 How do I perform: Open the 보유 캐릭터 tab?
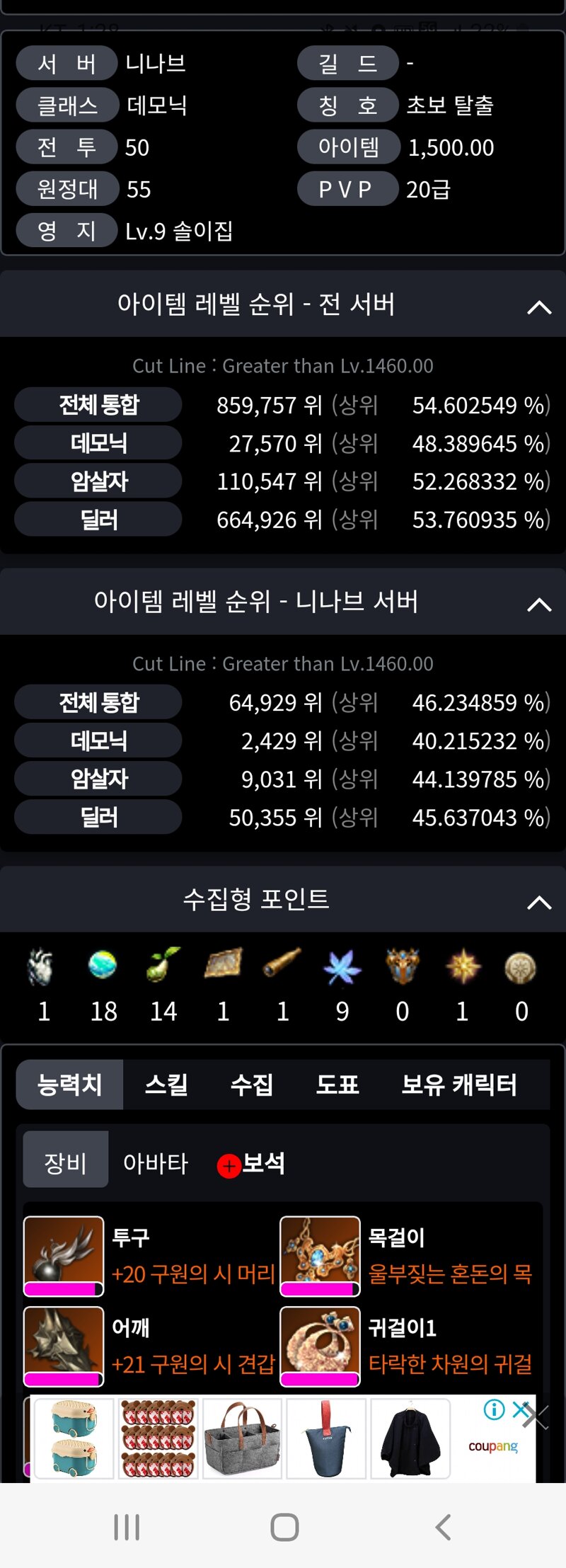tap(458, 1084)
